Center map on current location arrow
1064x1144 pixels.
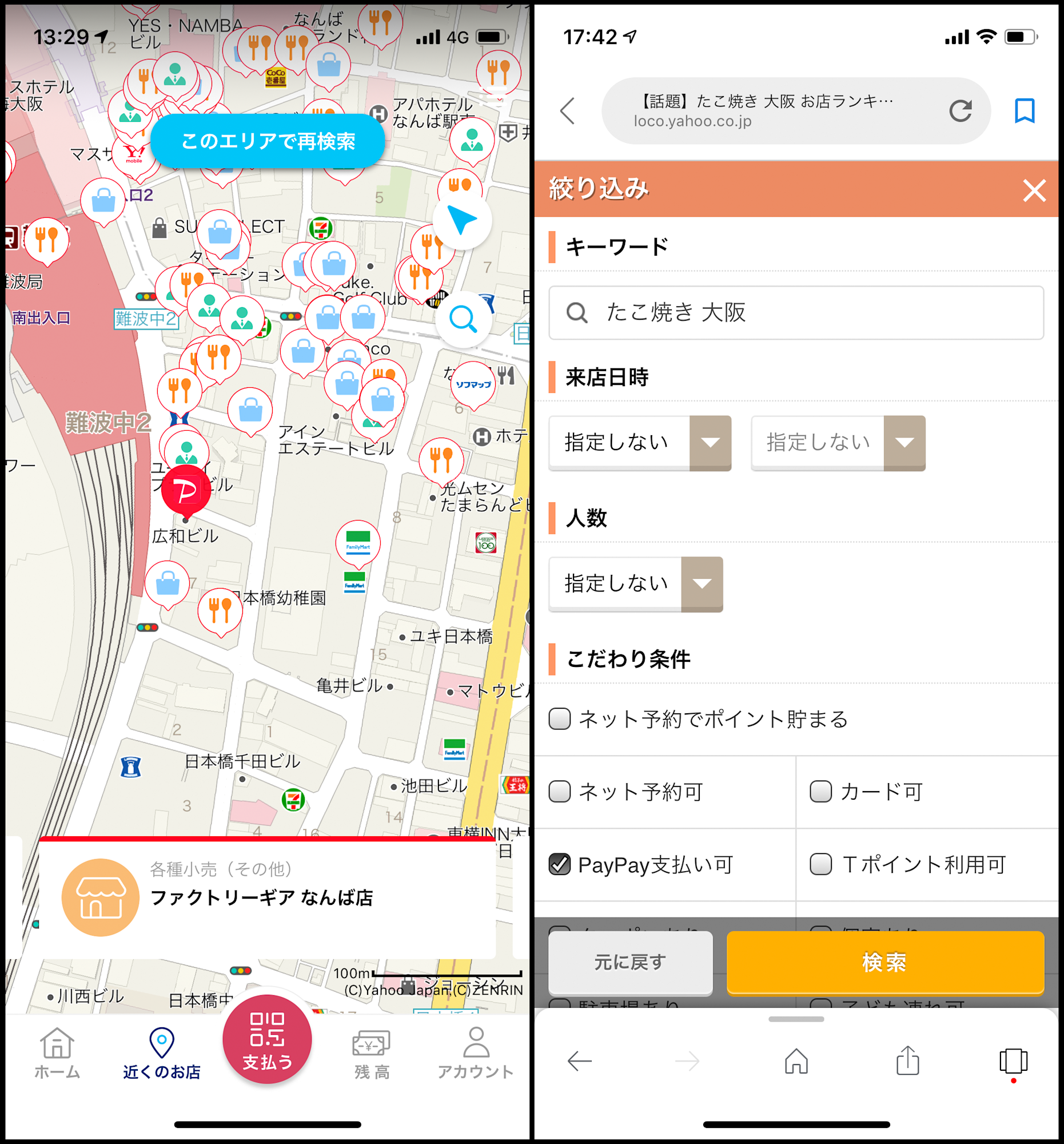[463, 220]
